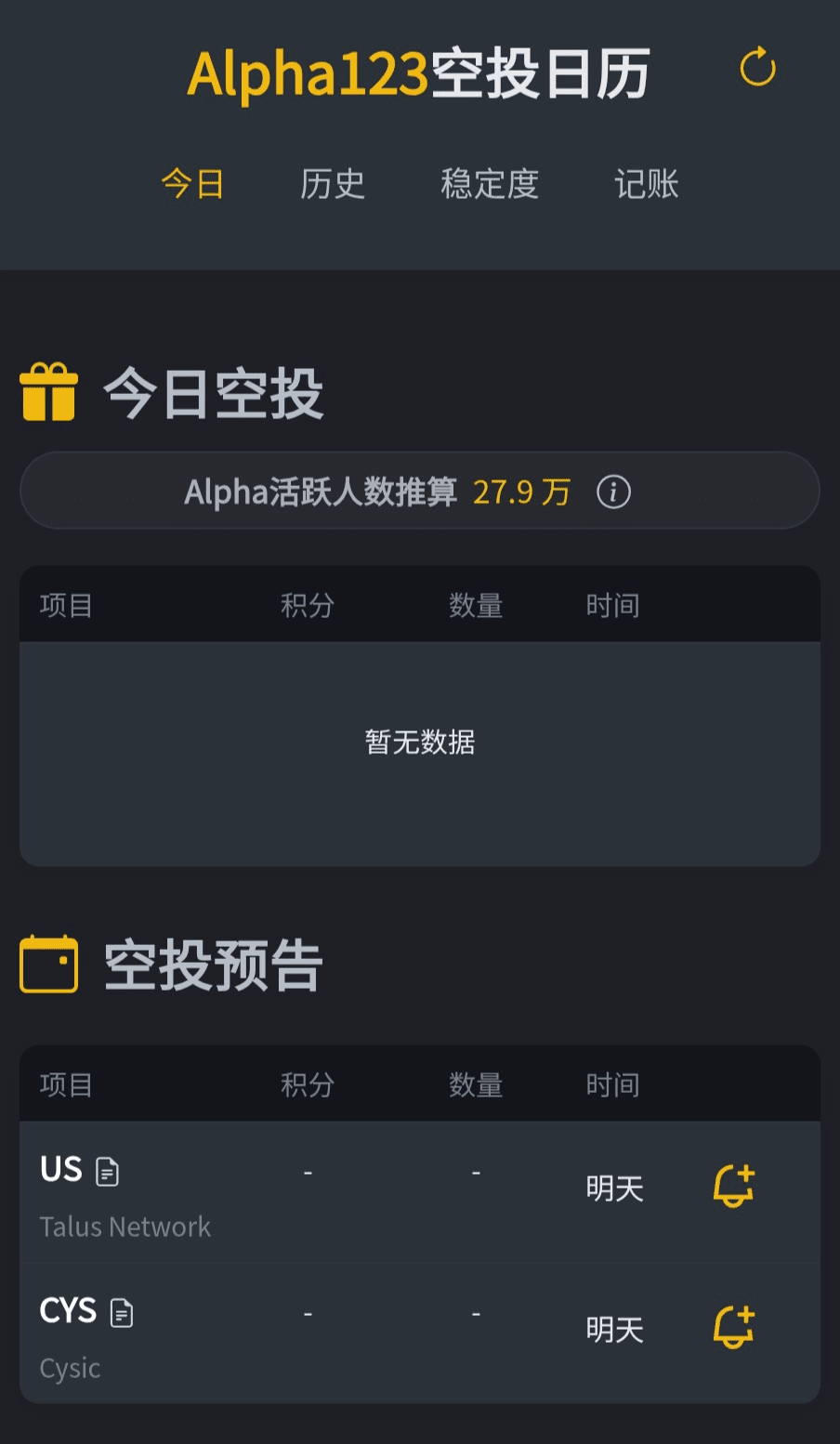This screenshot has height=1444, width=840.
Task: Refresh the airdrop calendar
Action: coord(757,68)
